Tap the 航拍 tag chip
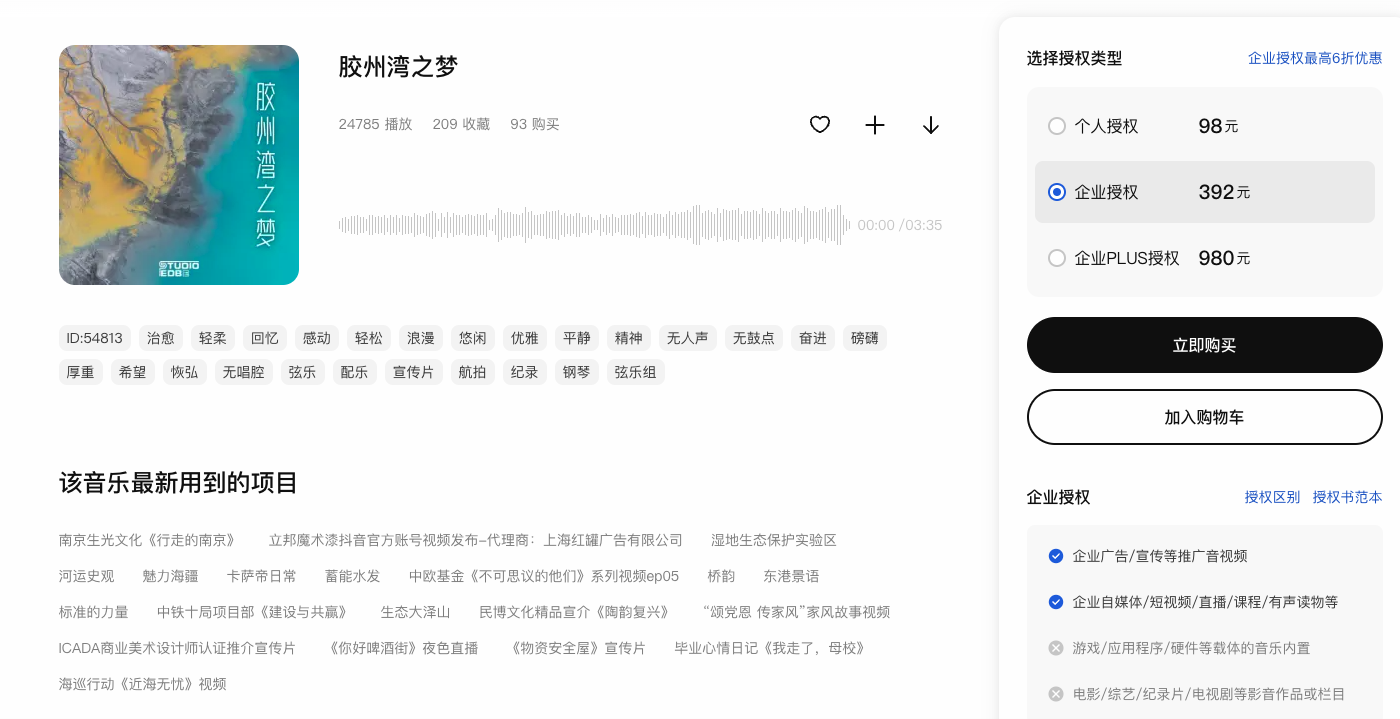The width and height of the screenshot is (1400, 719). (472, 372)
